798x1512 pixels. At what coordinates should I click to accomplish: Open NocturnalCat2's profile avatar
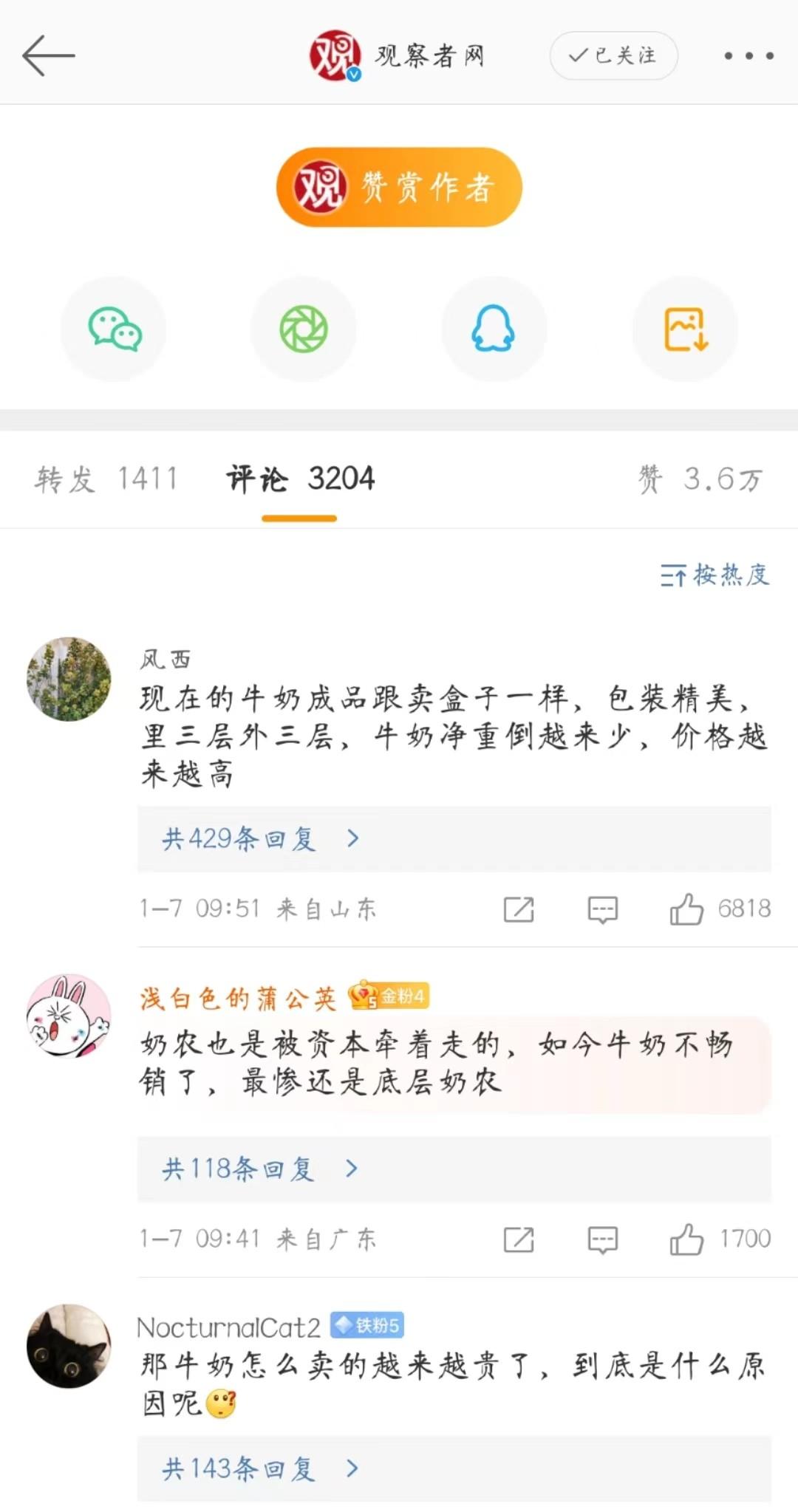tap(69, 1346)
